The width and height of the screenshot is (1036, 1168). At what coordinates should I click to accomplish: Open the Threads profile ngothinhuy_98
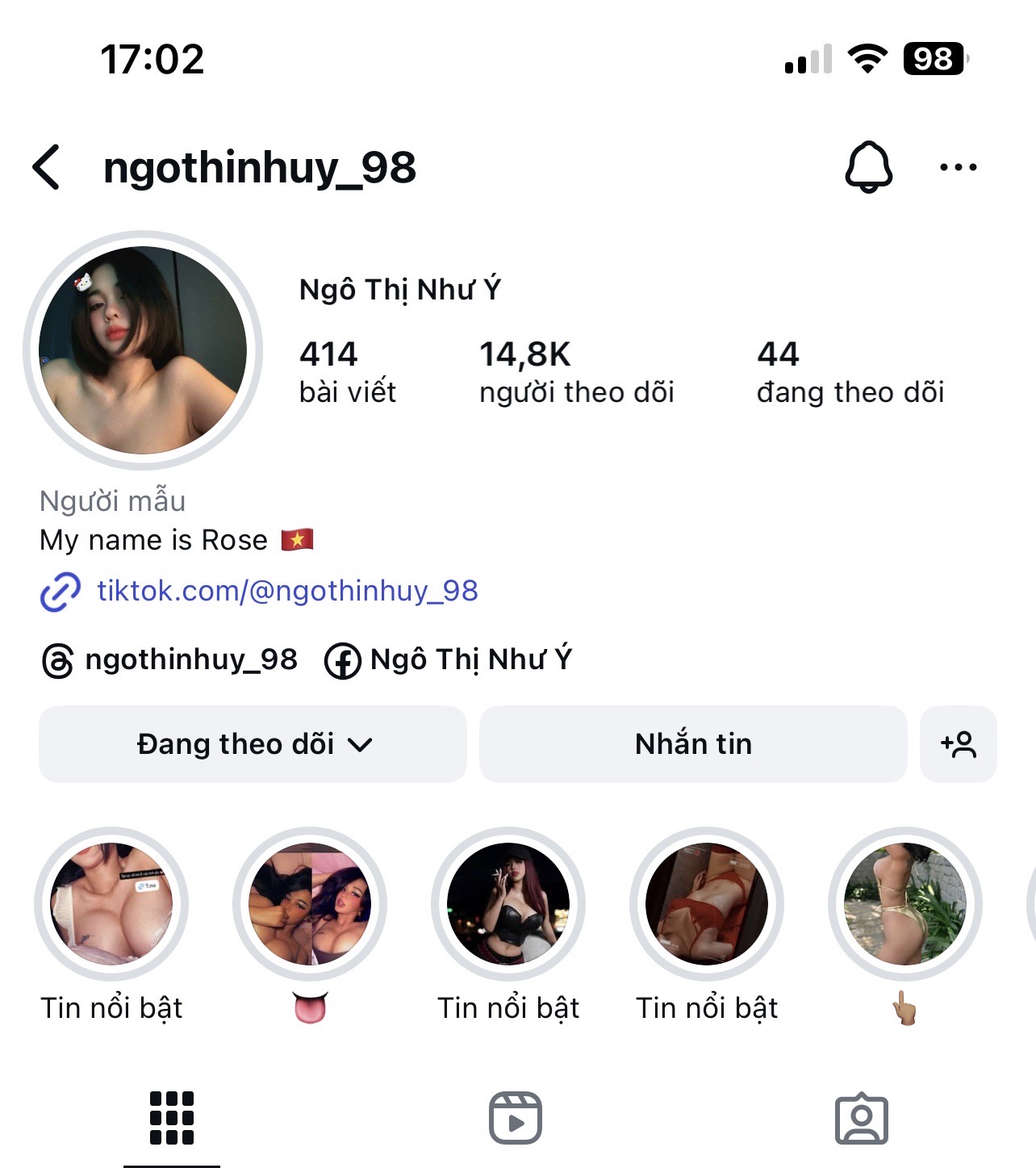click(170, 660)
